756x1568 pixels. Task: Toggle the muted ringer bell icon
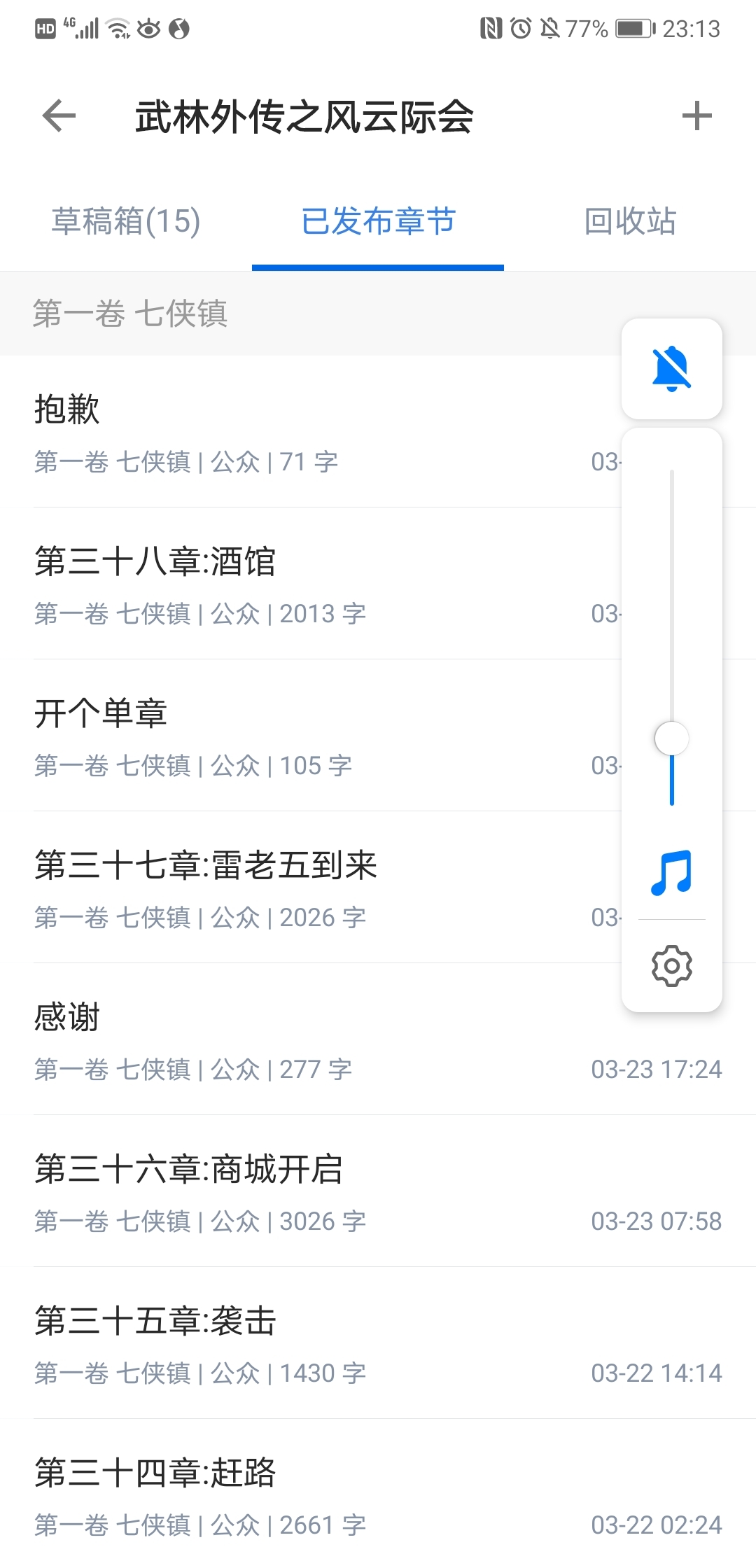(672, 369)
